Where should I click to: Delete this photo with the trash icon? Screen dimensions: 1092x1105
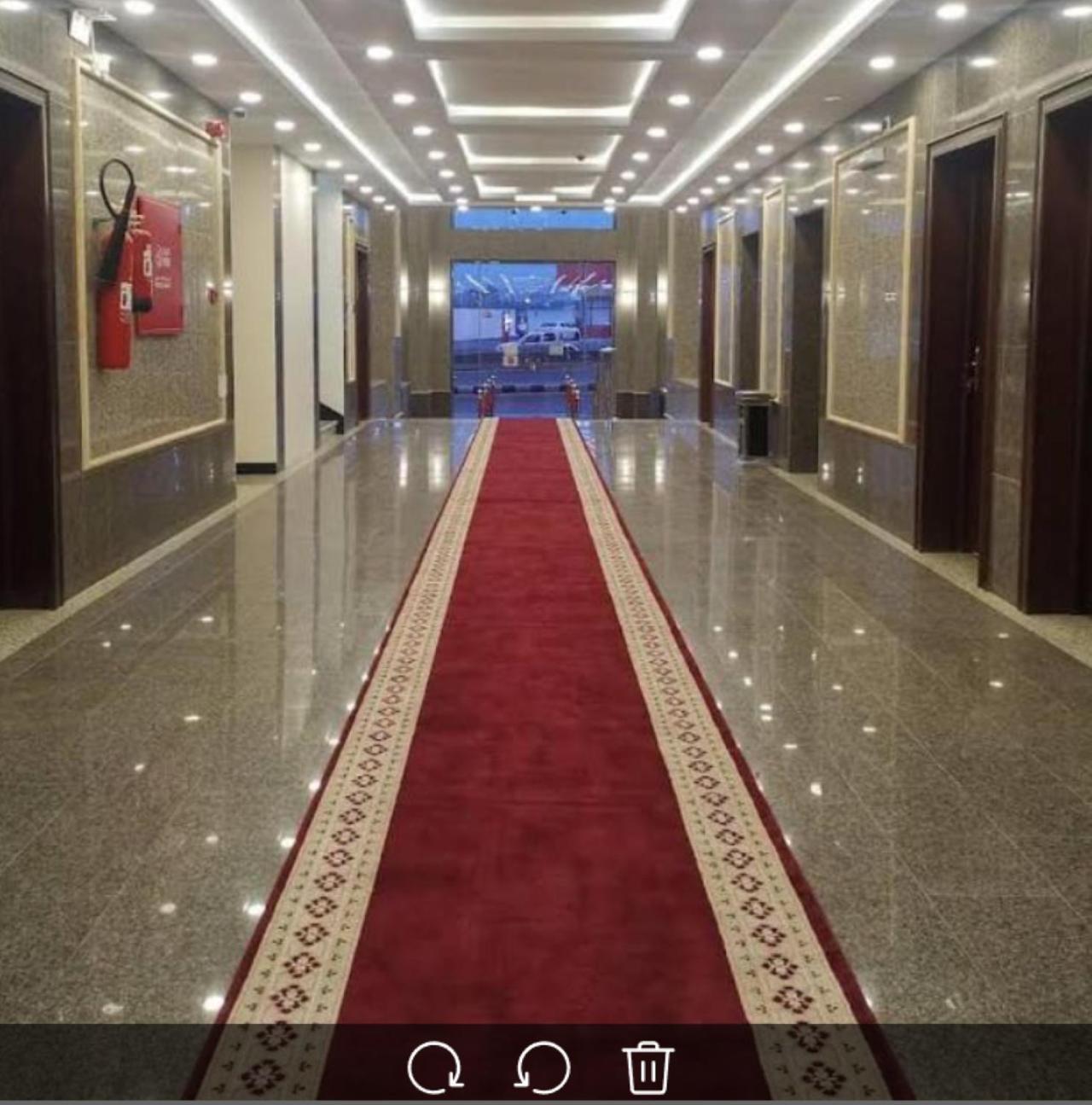click(648, 1067)
